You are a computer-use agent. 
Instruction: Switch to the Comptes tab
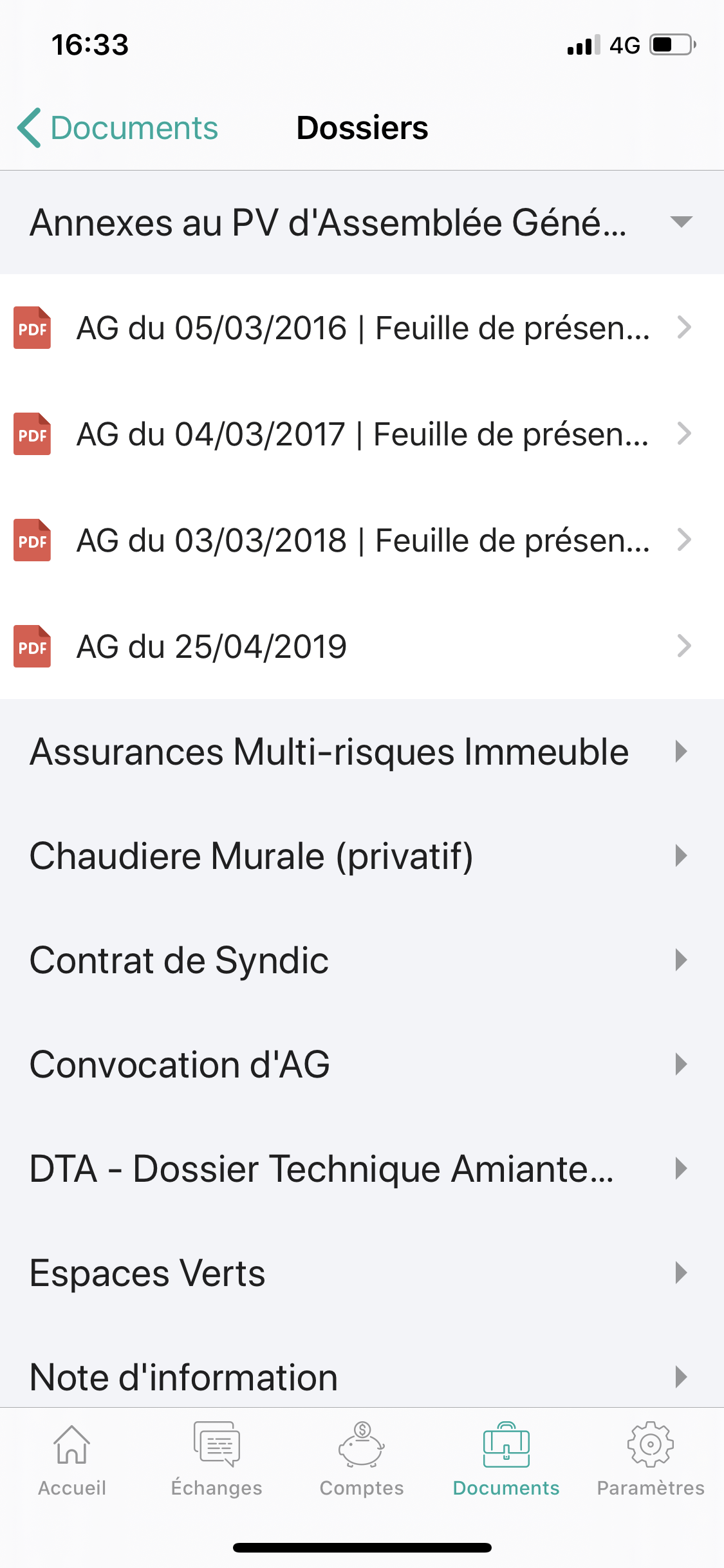pos(362,1459)
